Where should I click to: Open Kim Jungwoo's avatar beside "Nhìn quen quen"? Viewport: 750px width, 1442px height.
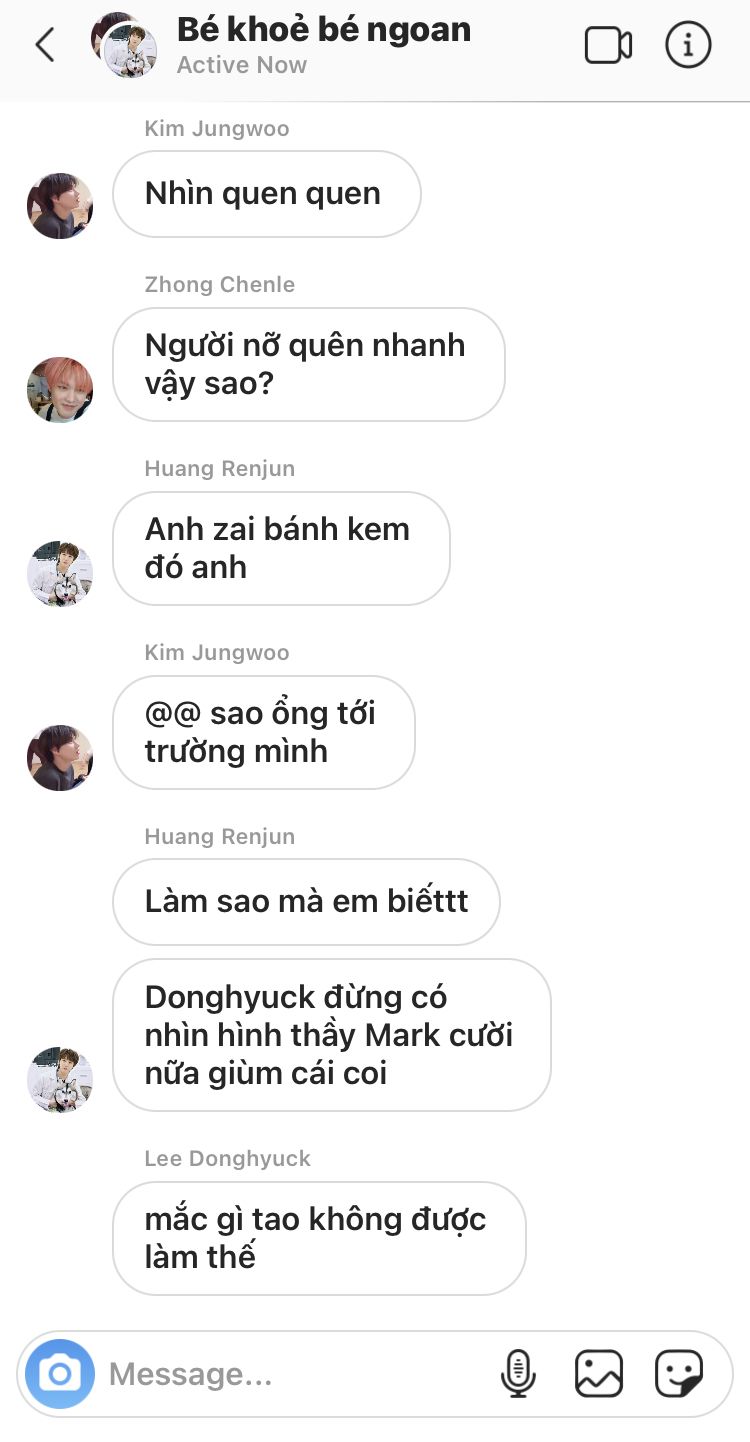pos(60,206)
